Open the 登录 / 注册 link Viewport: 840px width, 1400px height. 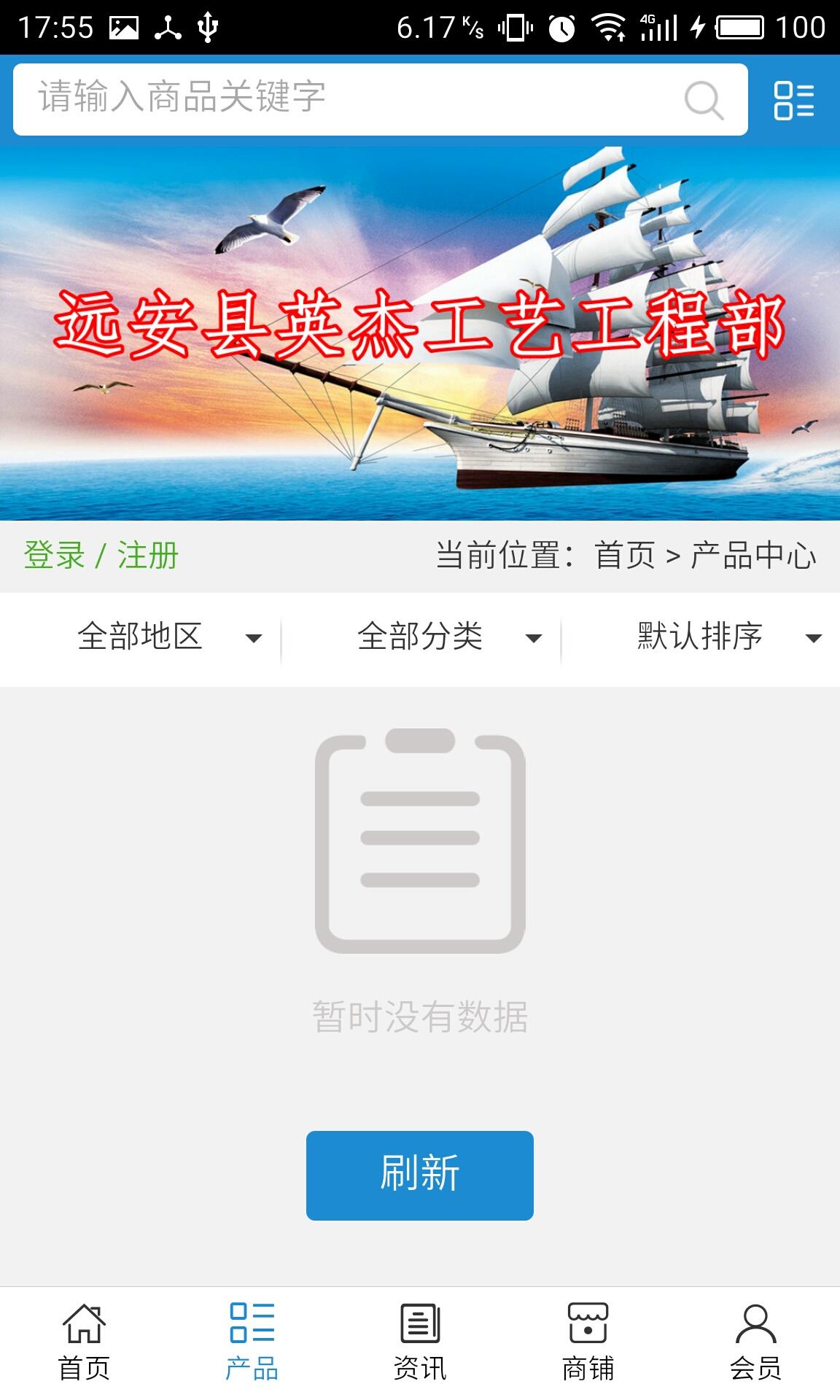tap(101, 556)
